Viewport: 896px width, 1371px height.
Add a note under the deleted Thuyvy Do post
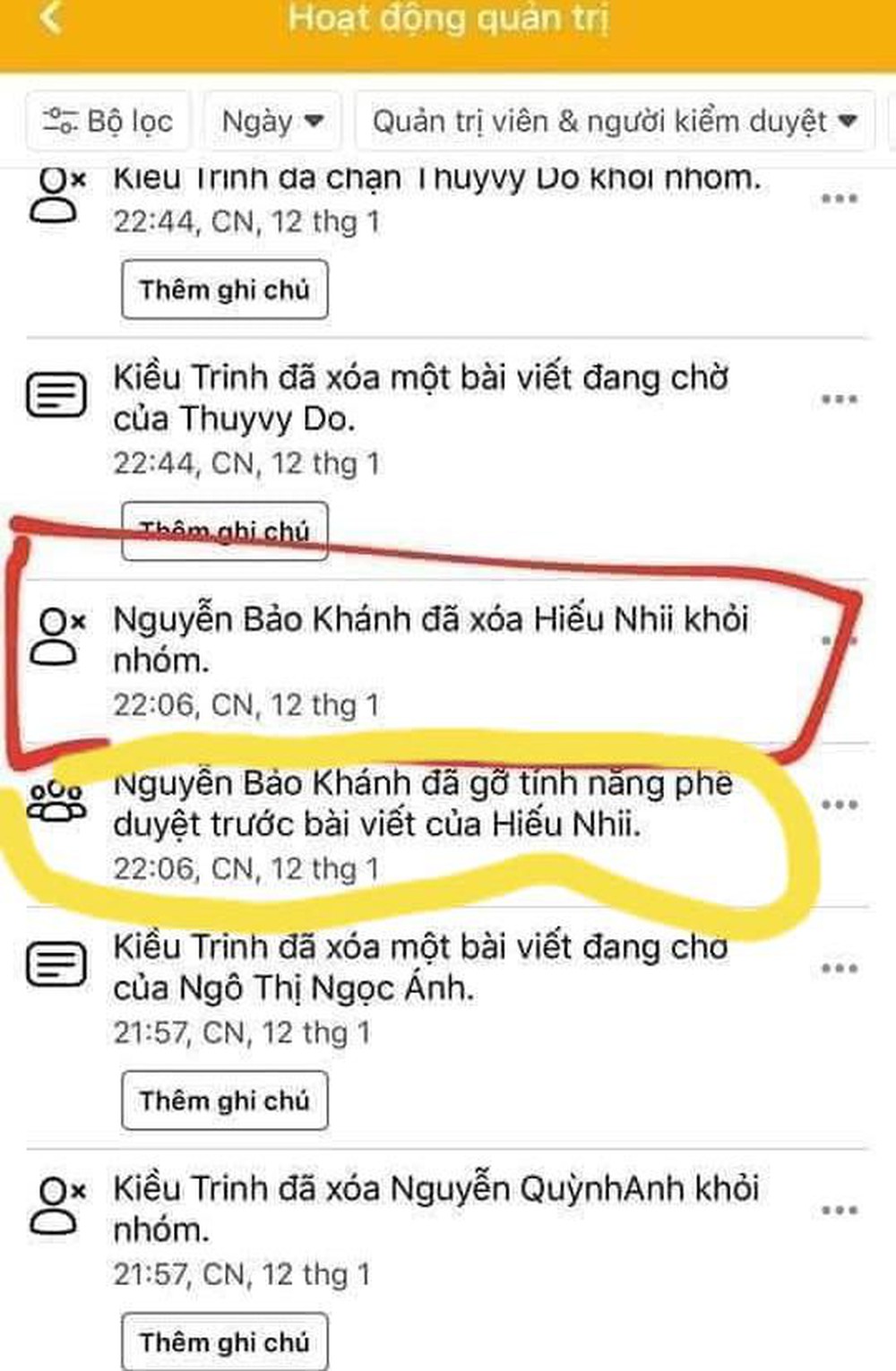(x=225, y=531)
